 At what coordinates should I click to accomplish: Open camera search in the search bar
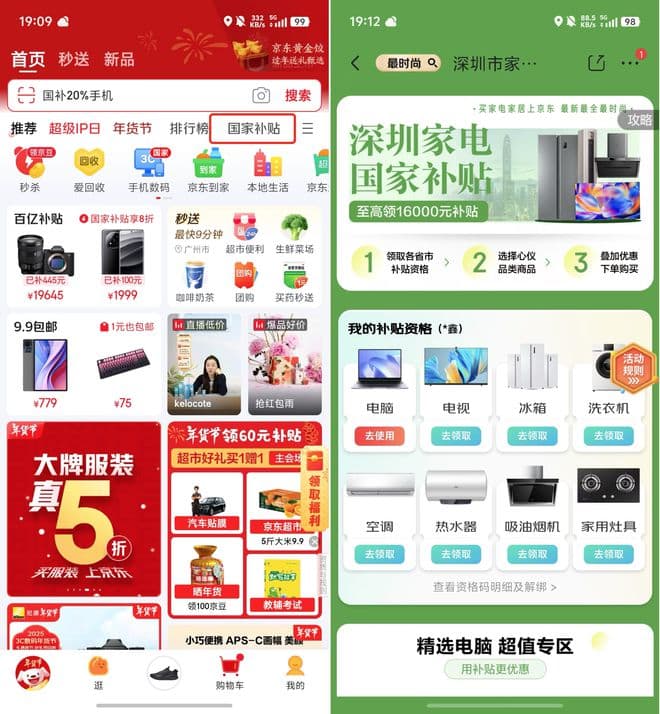[x=260, y=95]
